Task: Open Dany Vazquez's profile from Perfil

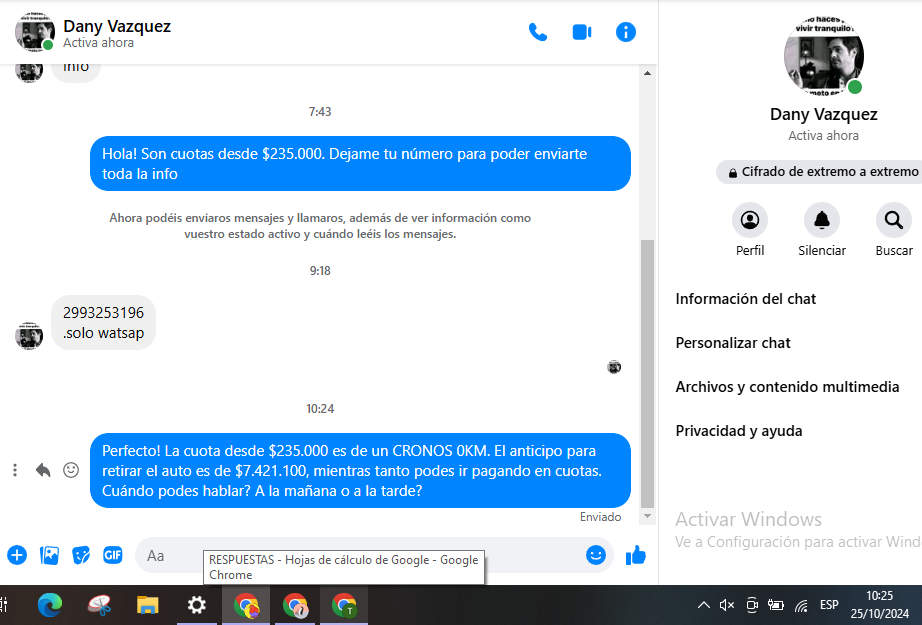Action: (x=750, y=220)
